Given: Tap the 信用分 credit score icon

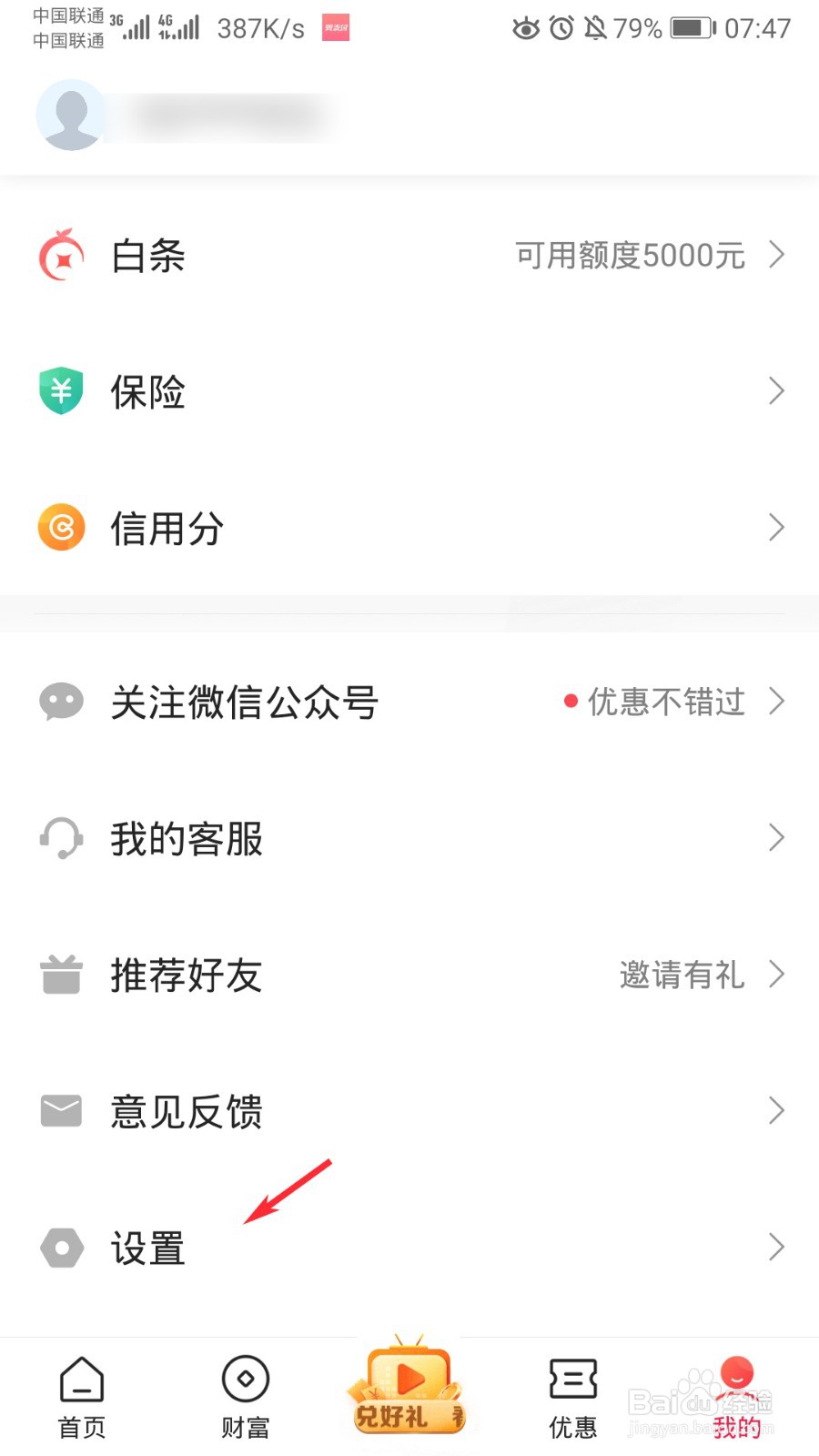Looking at the screenshot, I should click(x=60, y=528).
